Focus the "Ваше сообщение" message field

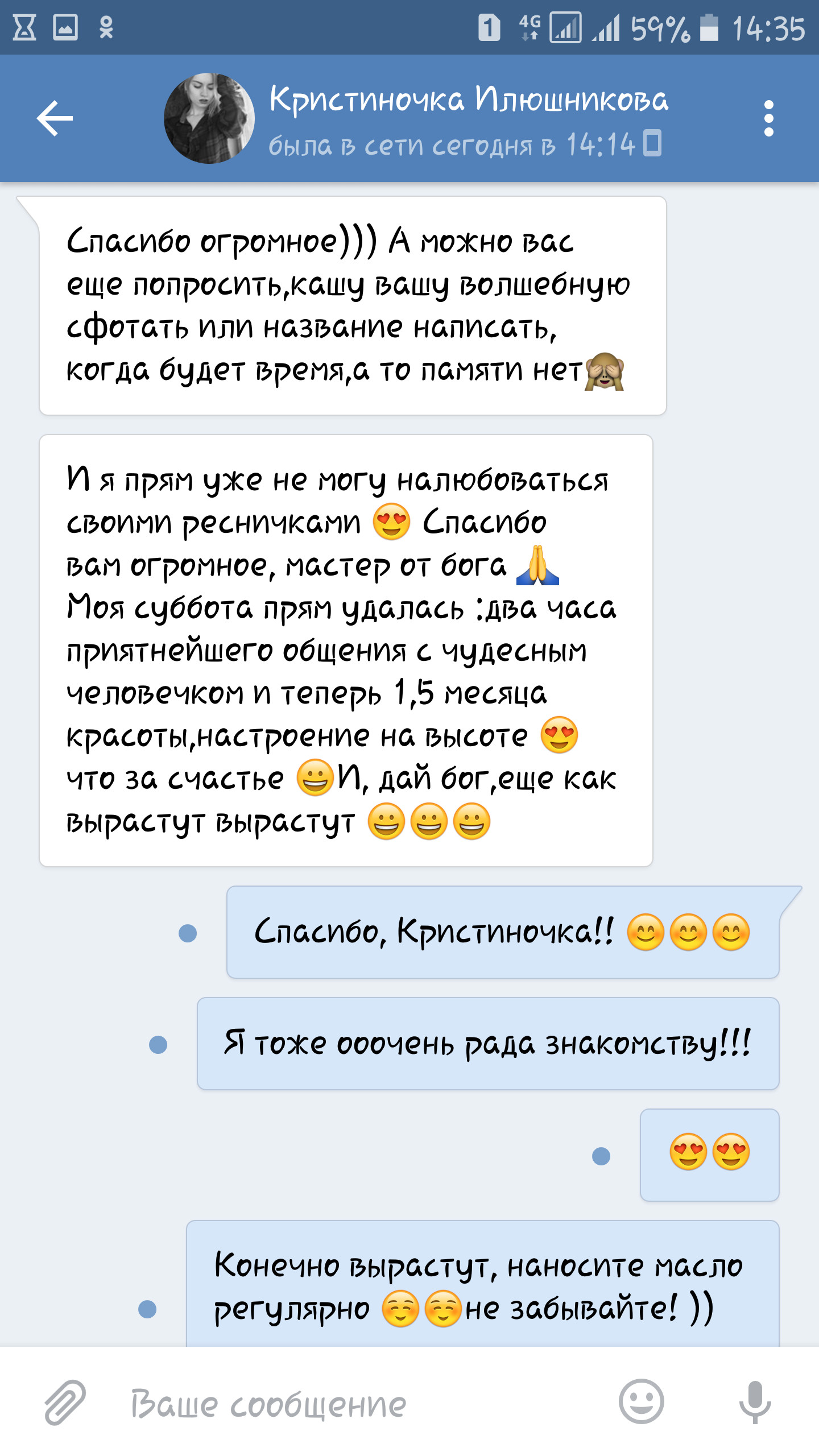point(353,1404)
